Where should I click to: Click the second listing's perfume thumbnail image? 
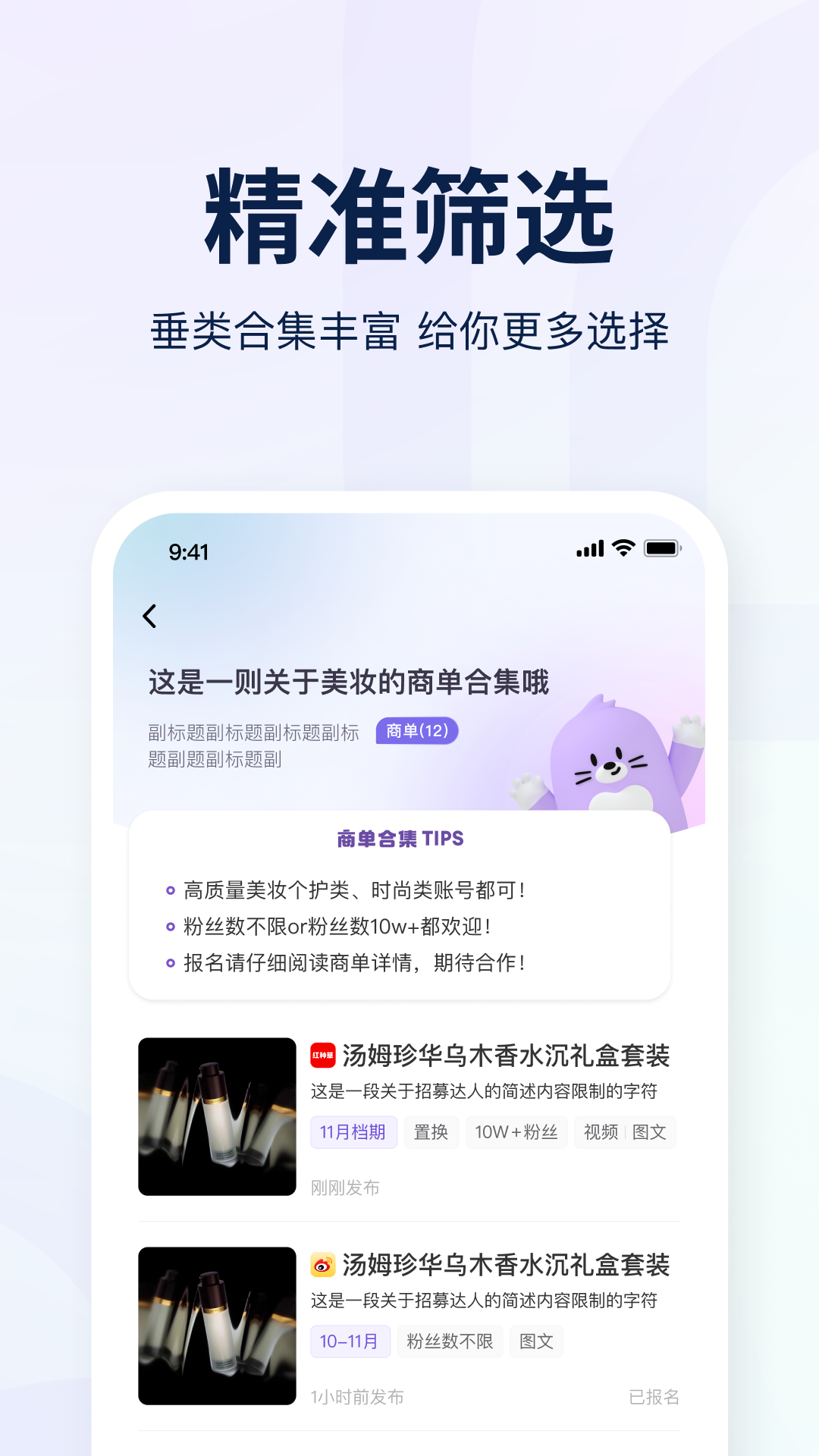(217, 1323)
